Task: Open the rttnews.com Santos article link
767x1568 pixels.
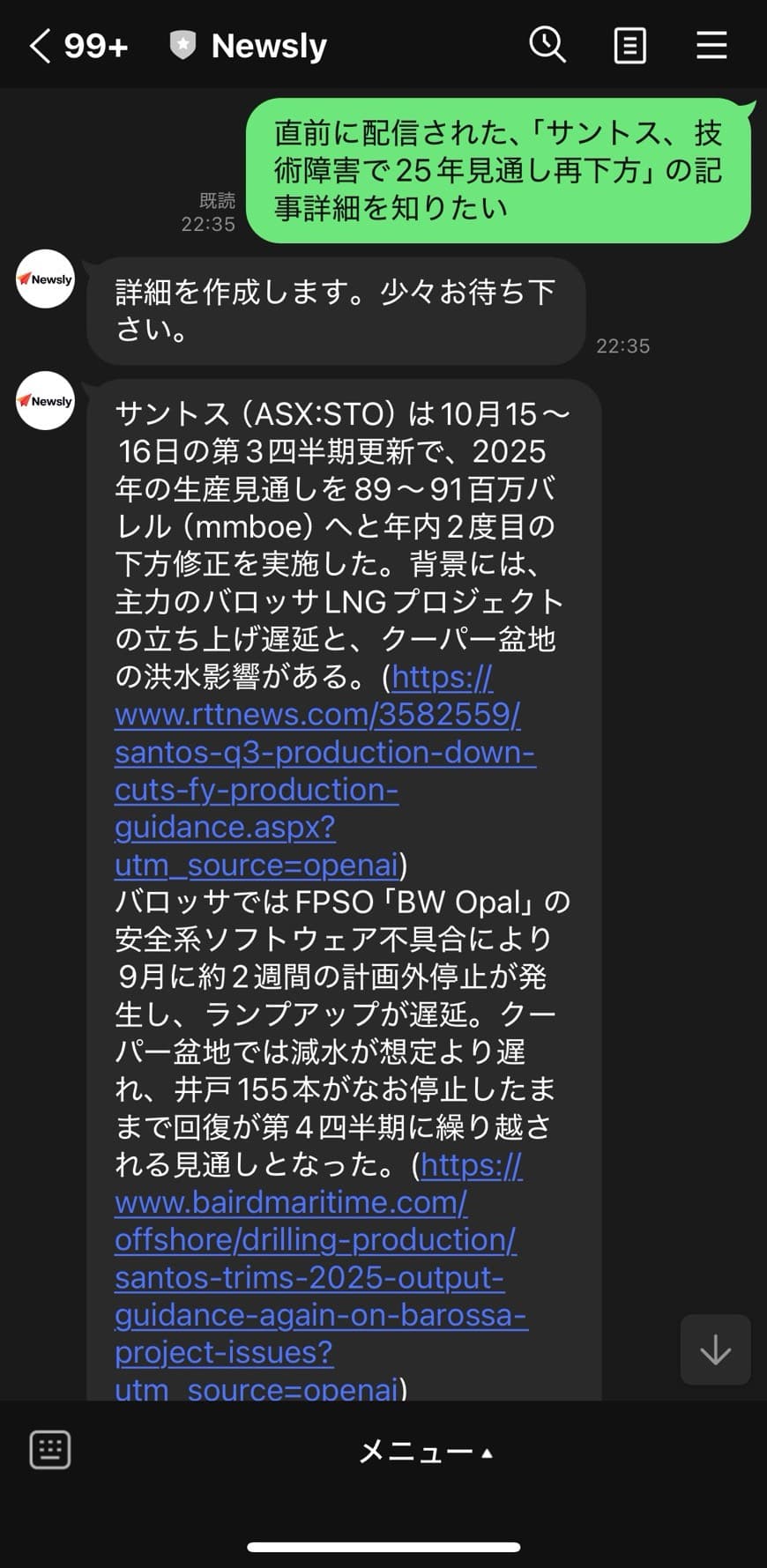Action: click(317, 752)
